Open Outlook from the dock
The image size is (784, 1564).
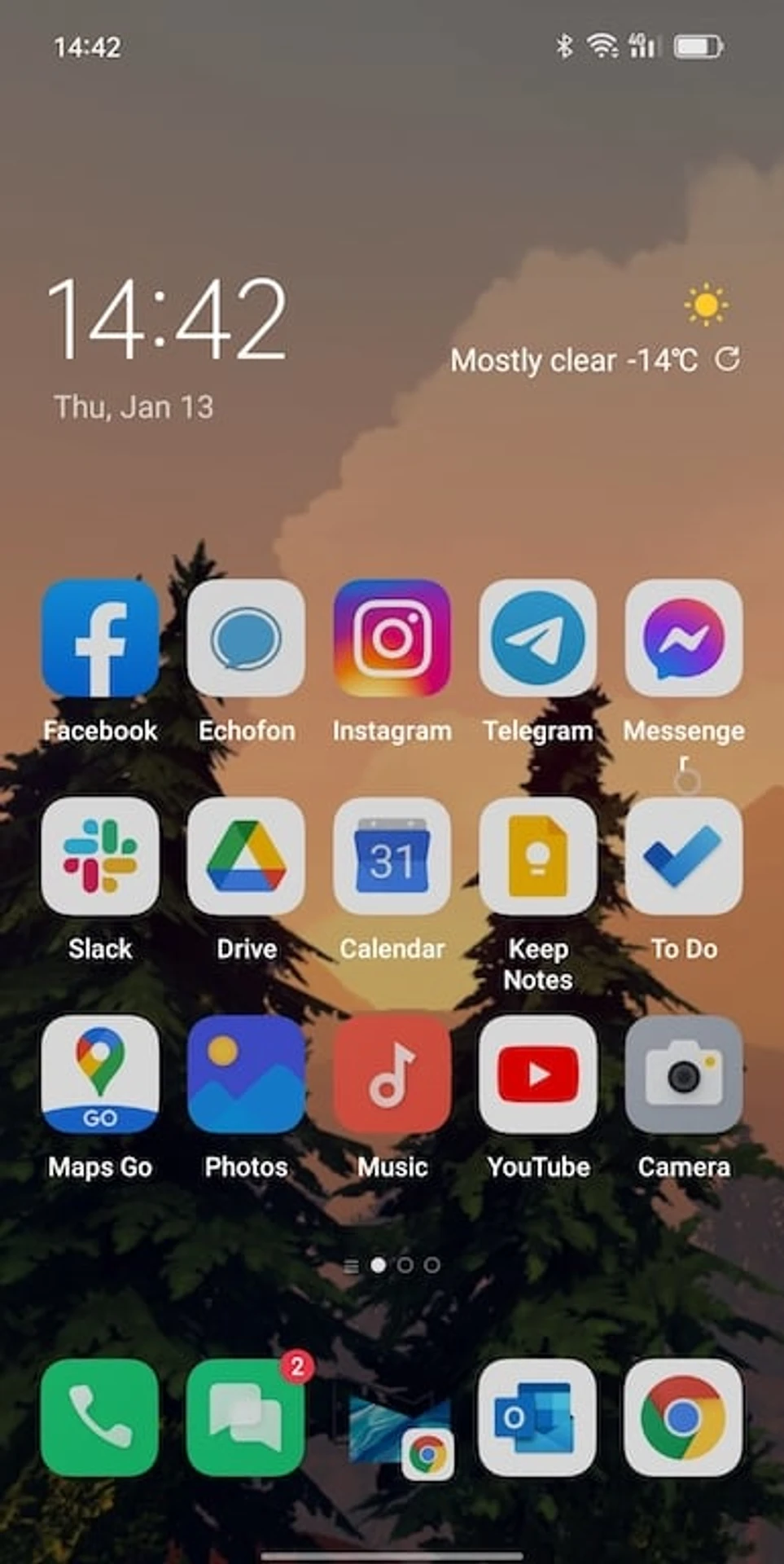(537, 1417)
